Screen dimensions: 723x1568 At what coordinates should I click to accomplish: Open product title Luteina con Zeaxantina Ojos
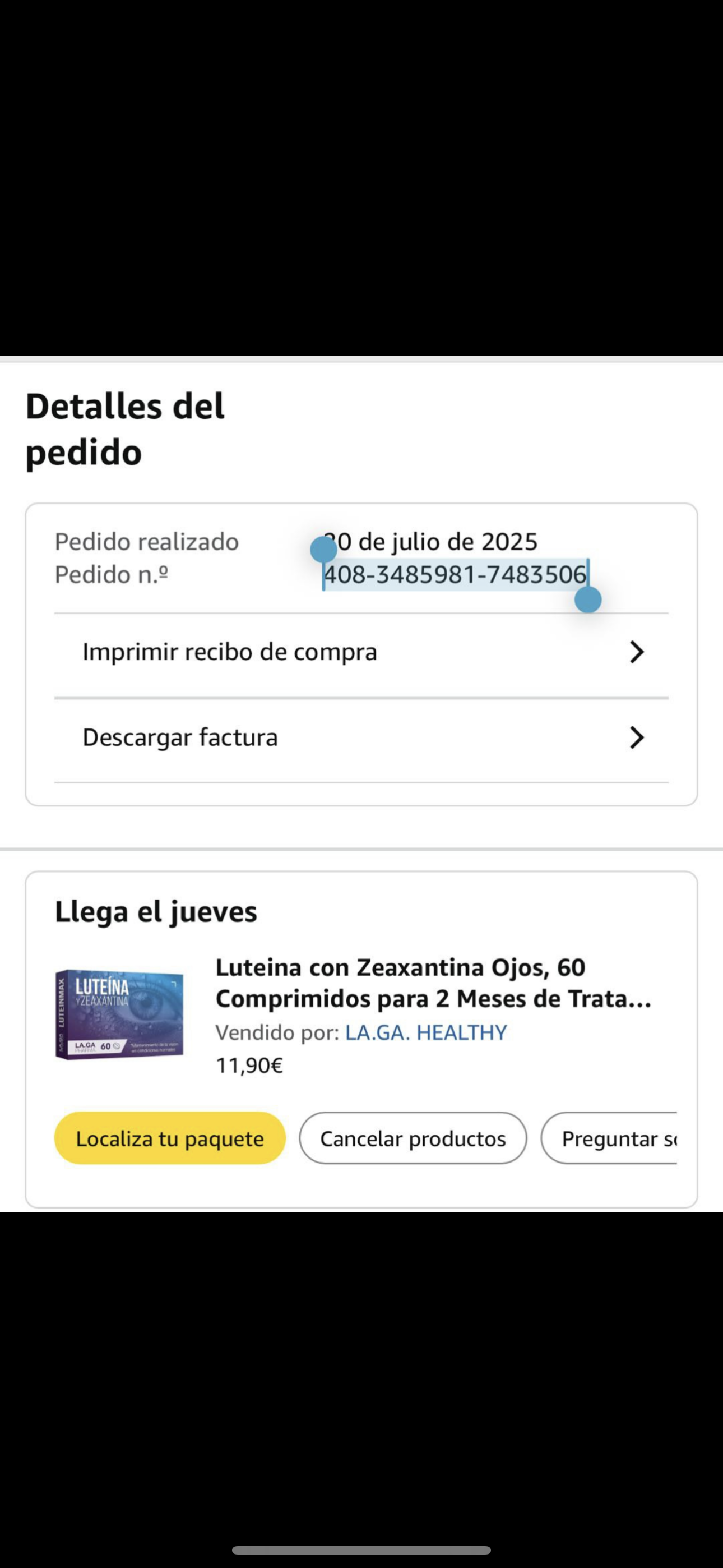pos(433,983)
